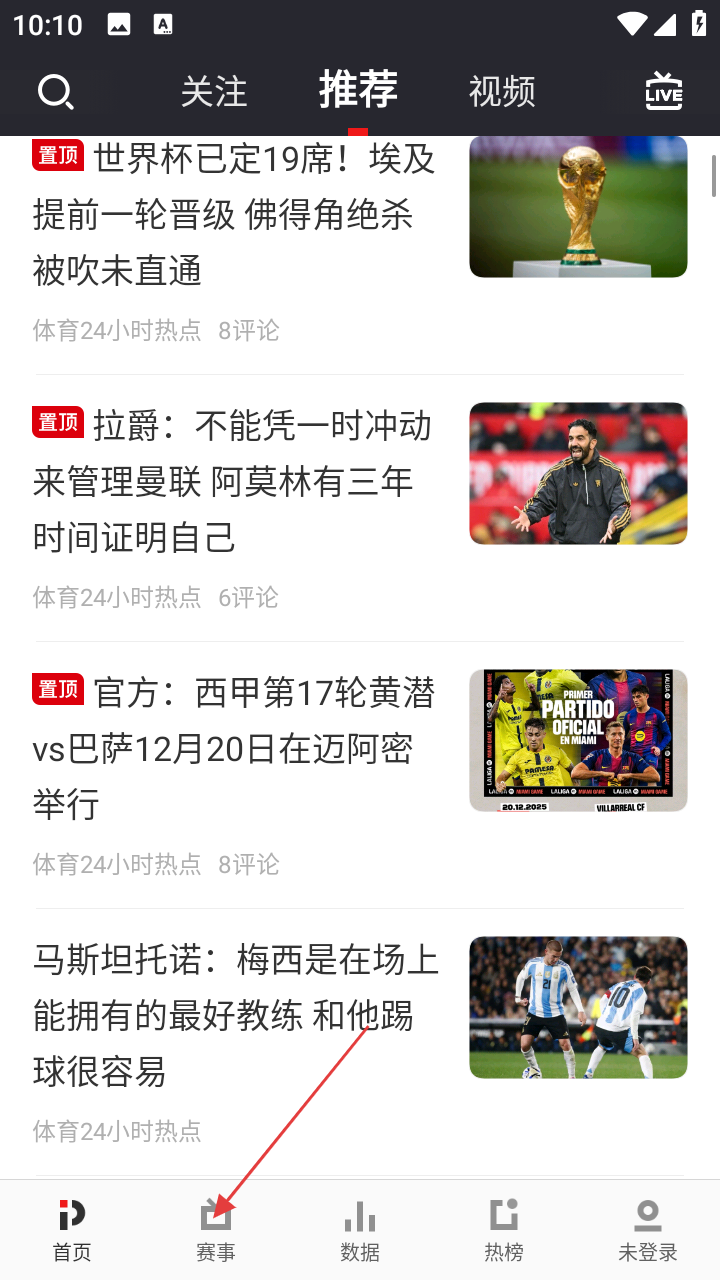
Task: Read the 拉爵 曼联 阿莫林 article
Action: click(x=233, y=481)
